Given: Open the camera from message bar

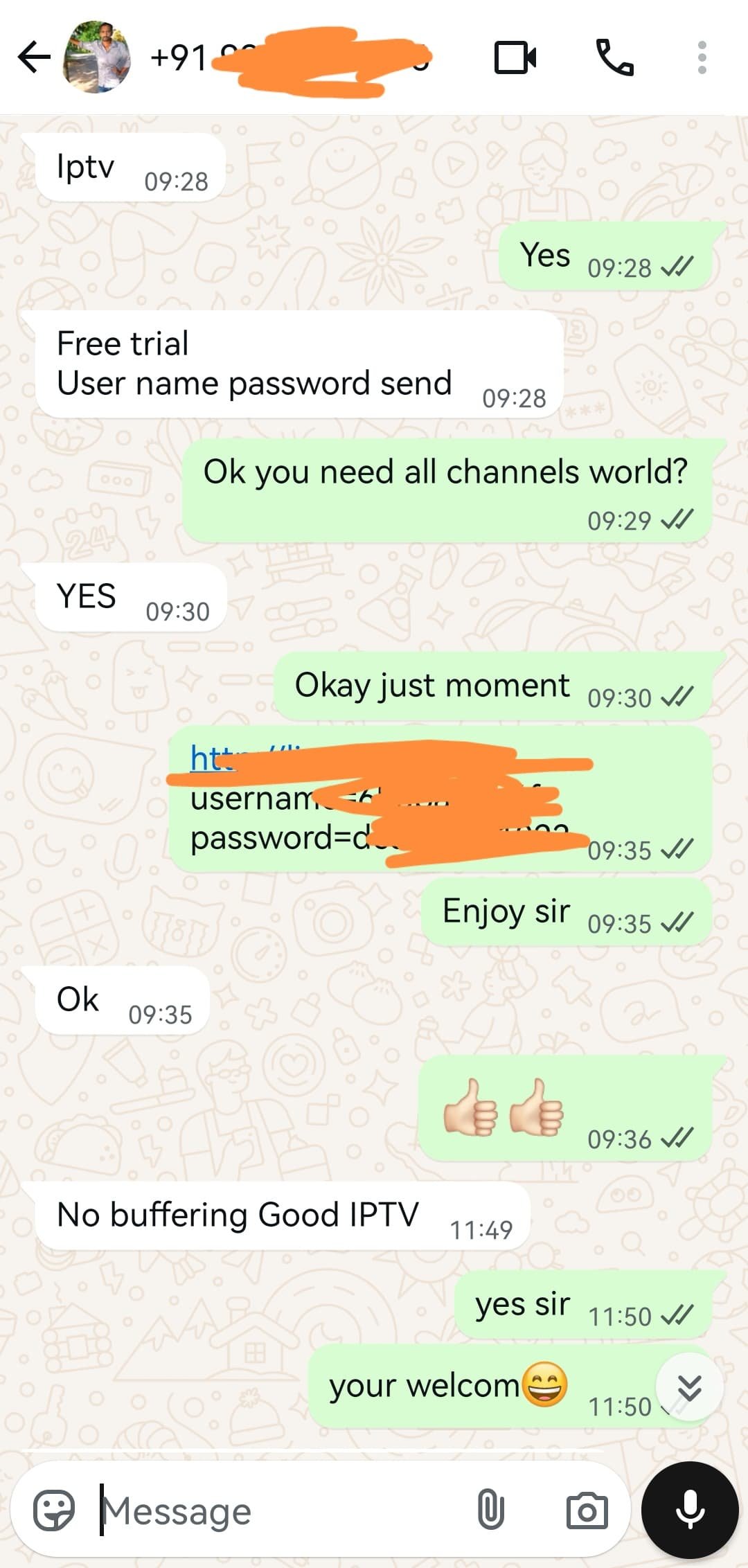Looking at the screenshot, I should click(x=587, y=1511).
